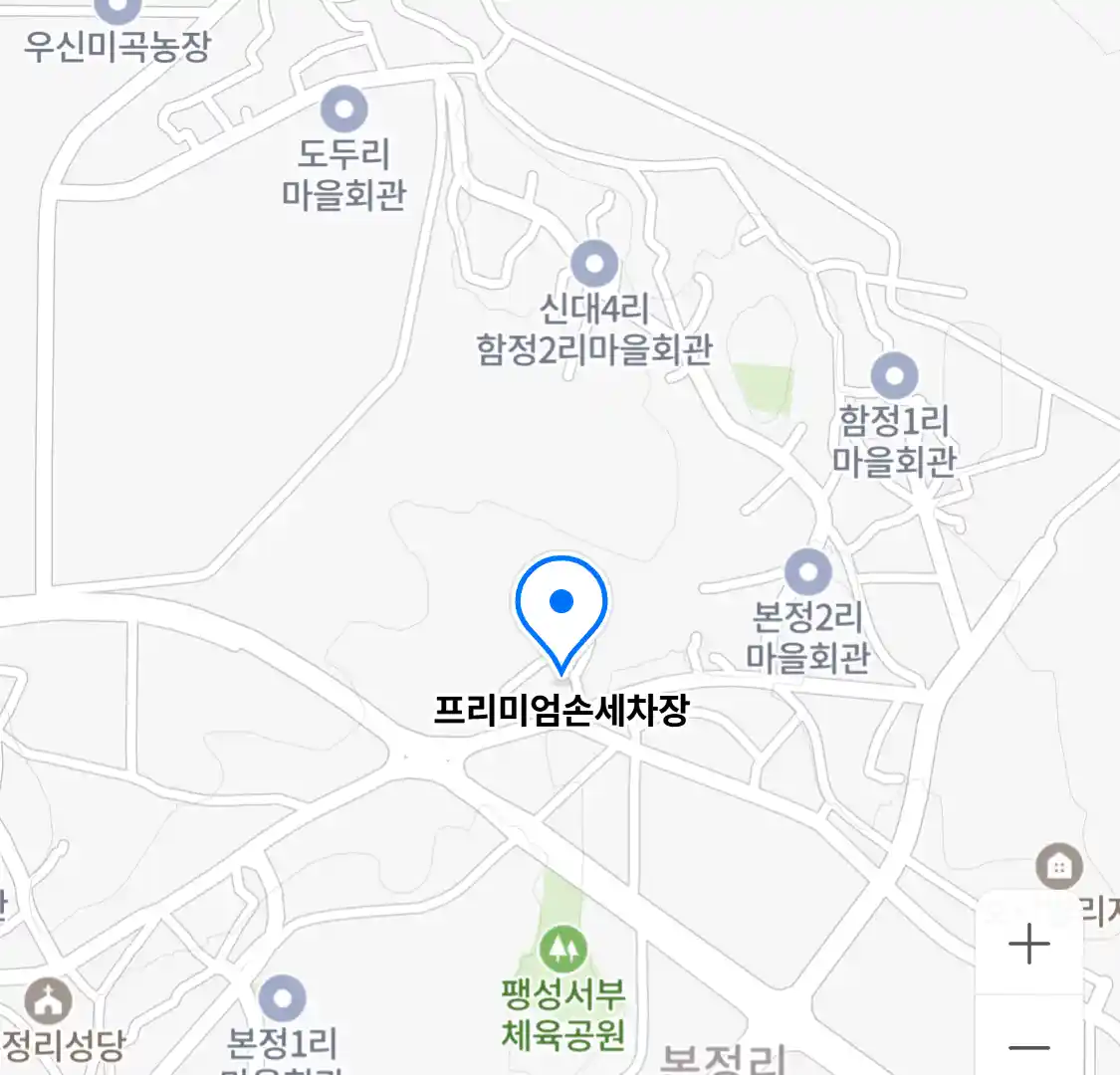Viewport: 1120px width, 1075px height.
Task: Open the 신대4리 함정2리마을회관 marker
Action: tap(594, 265)
